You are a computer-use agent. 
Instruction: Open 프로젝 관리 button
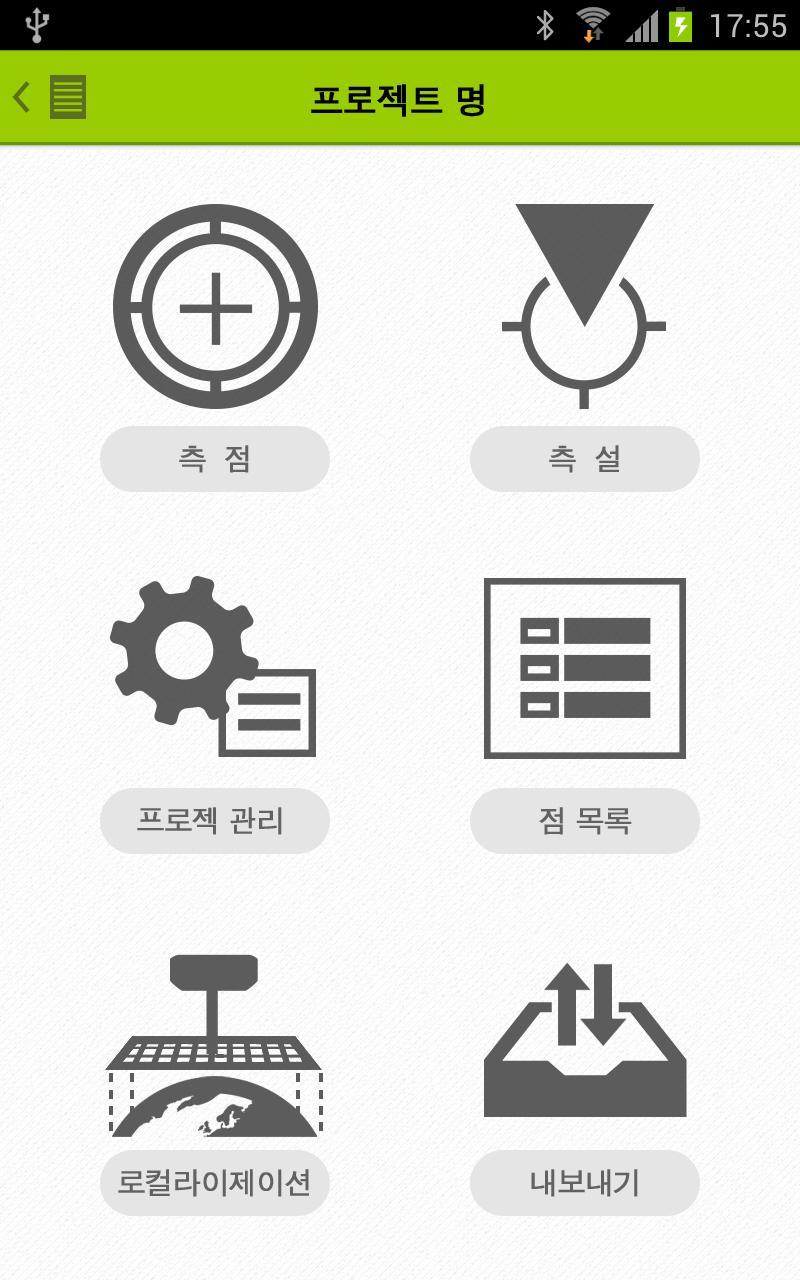tap(215, 821)
